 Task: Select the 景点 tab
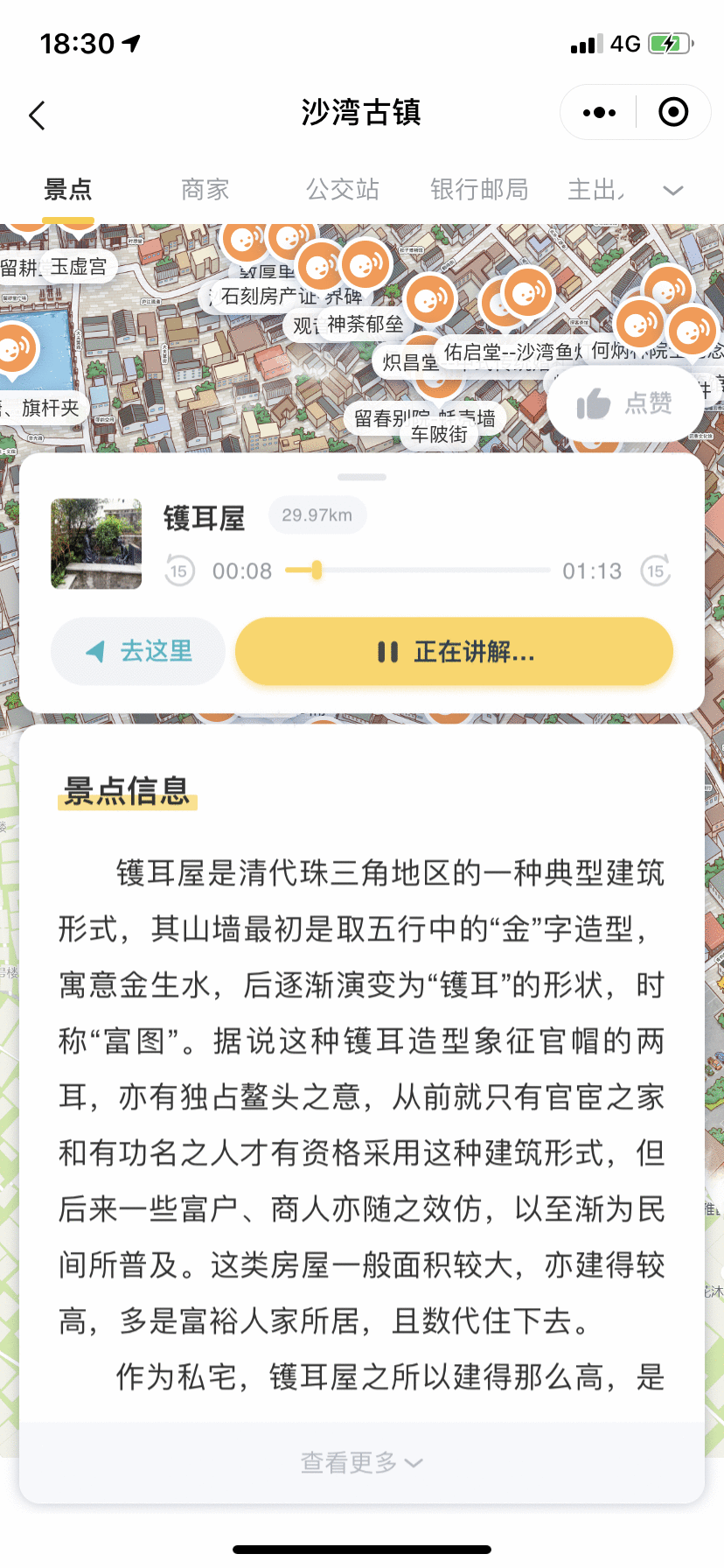[x=68, y=189]
